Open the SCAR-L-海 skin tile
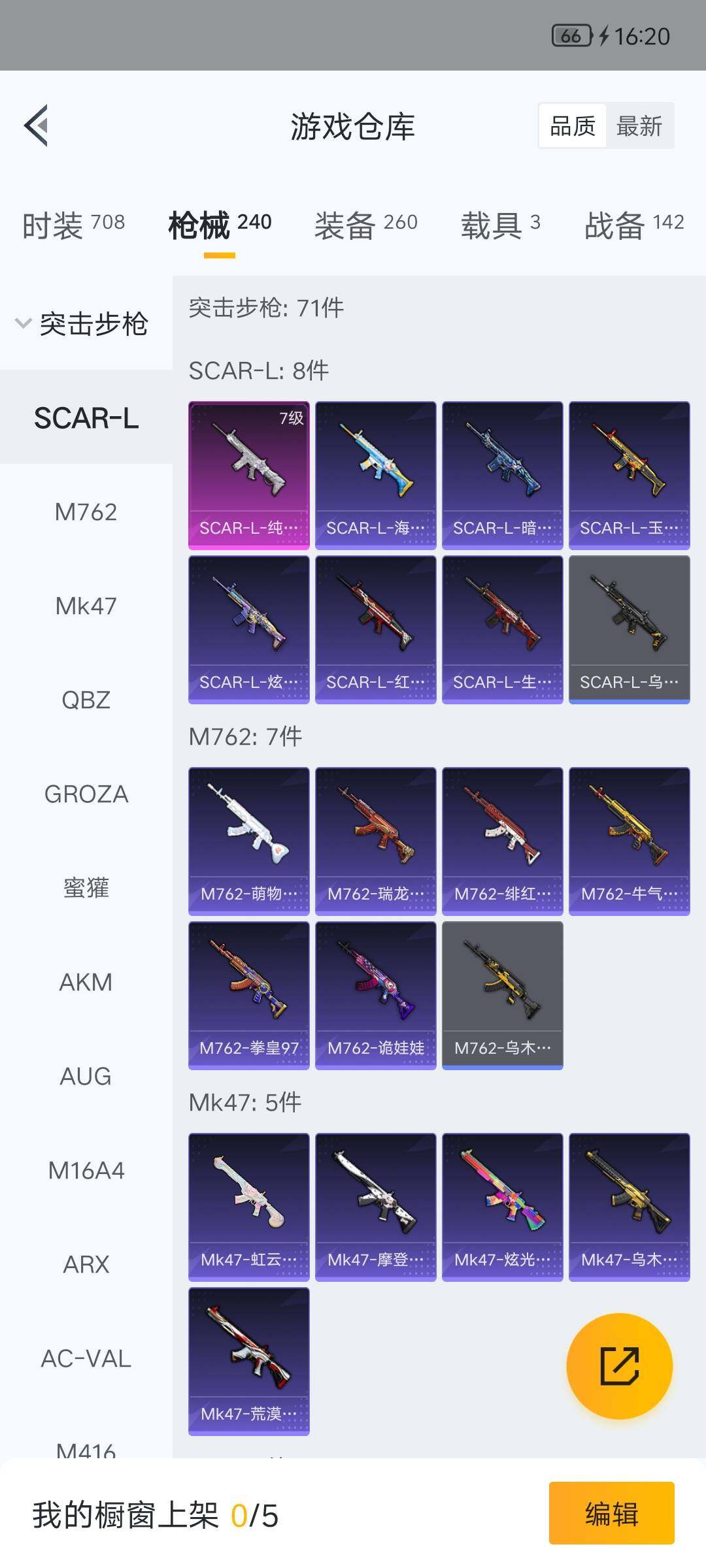This screenshot has width=706, height=1568. point(376,475)
